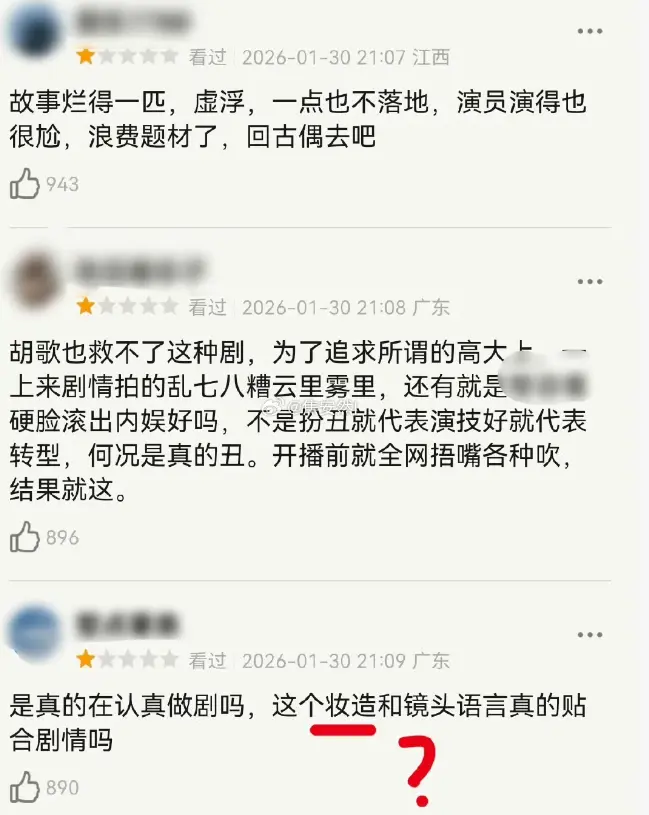Open the avatar of the 21:09 广东 reviewer

[36, 632]
